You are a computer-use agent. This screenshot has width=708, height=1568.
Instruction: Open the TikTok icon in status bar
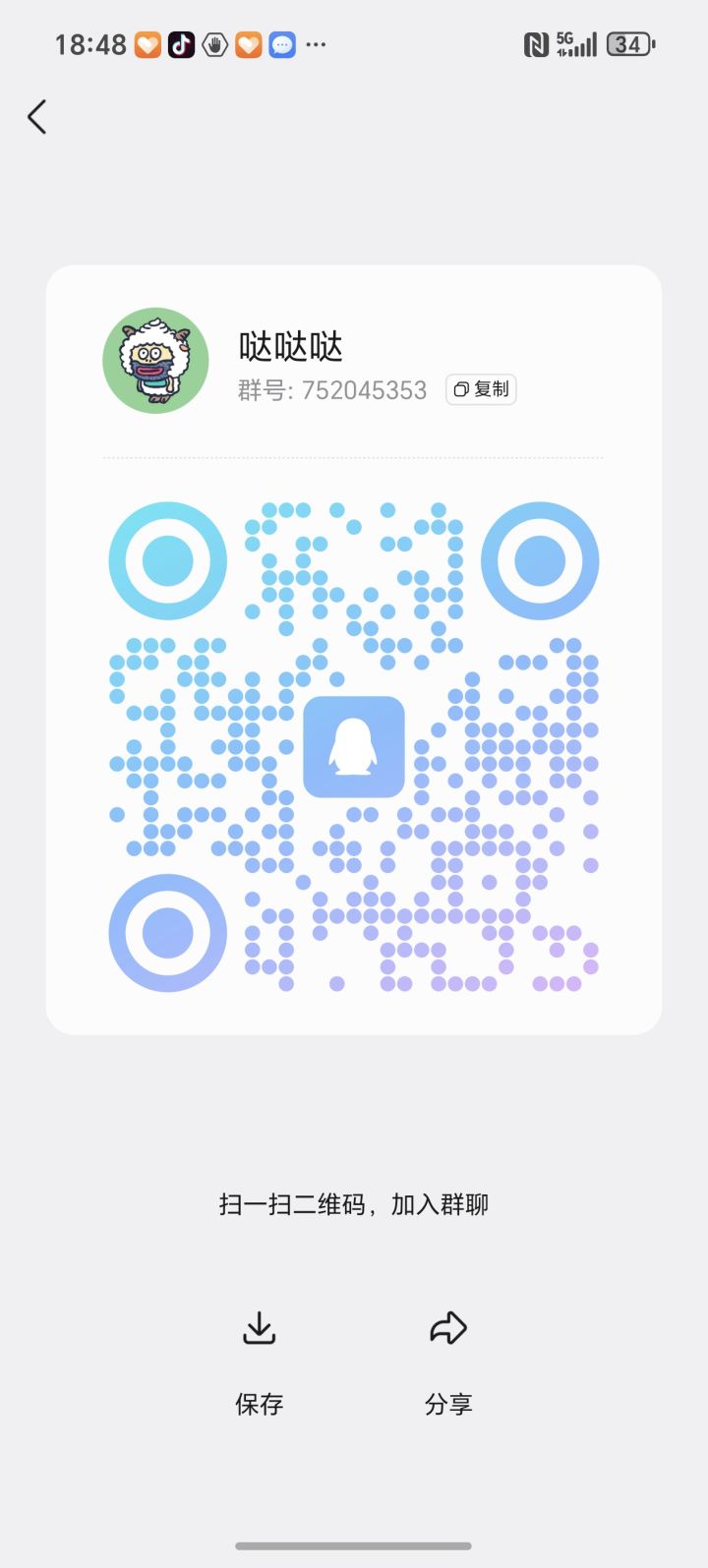(x=180, y=44)
